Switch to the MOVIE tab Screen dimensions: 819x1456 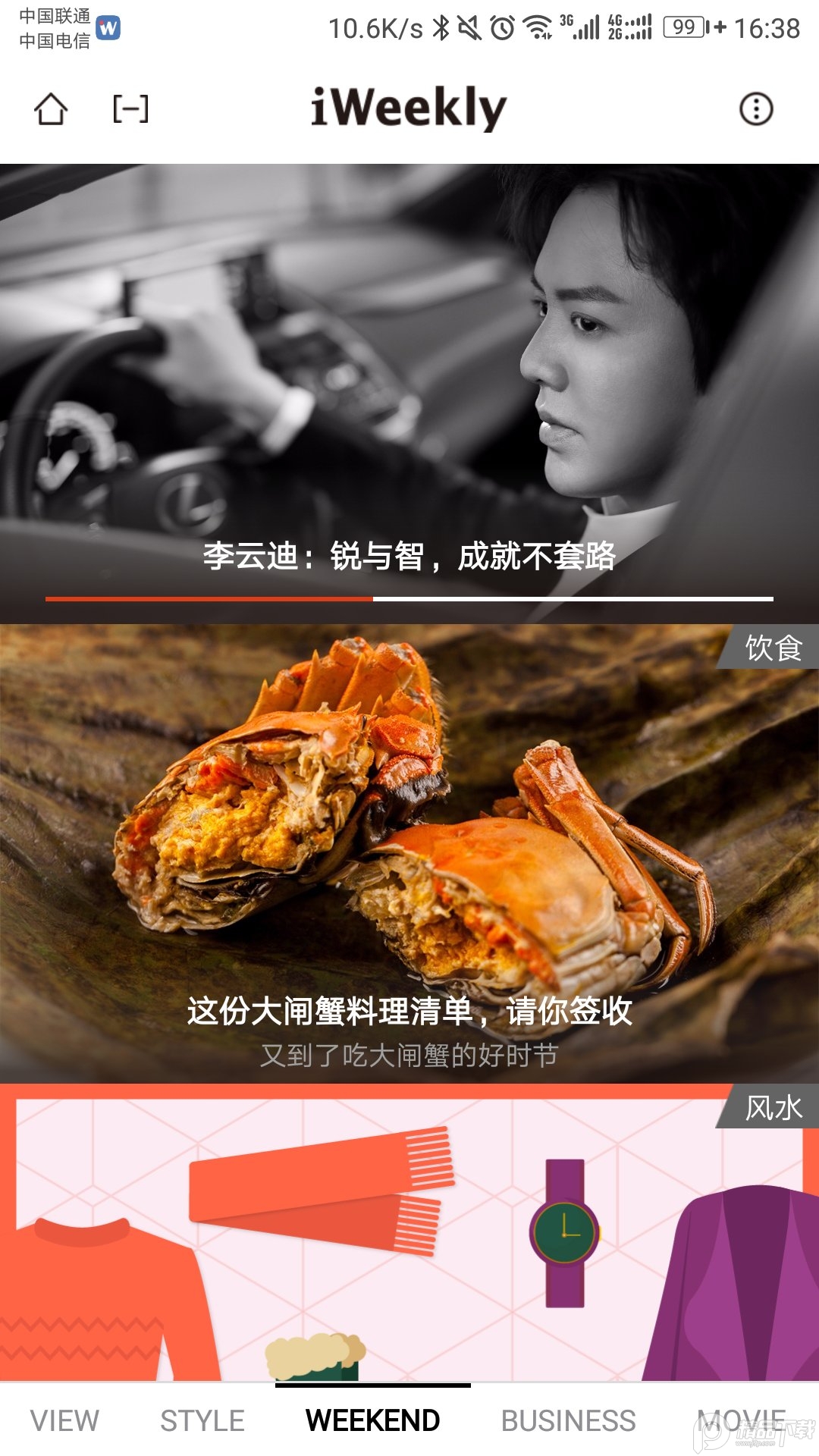740,1420
